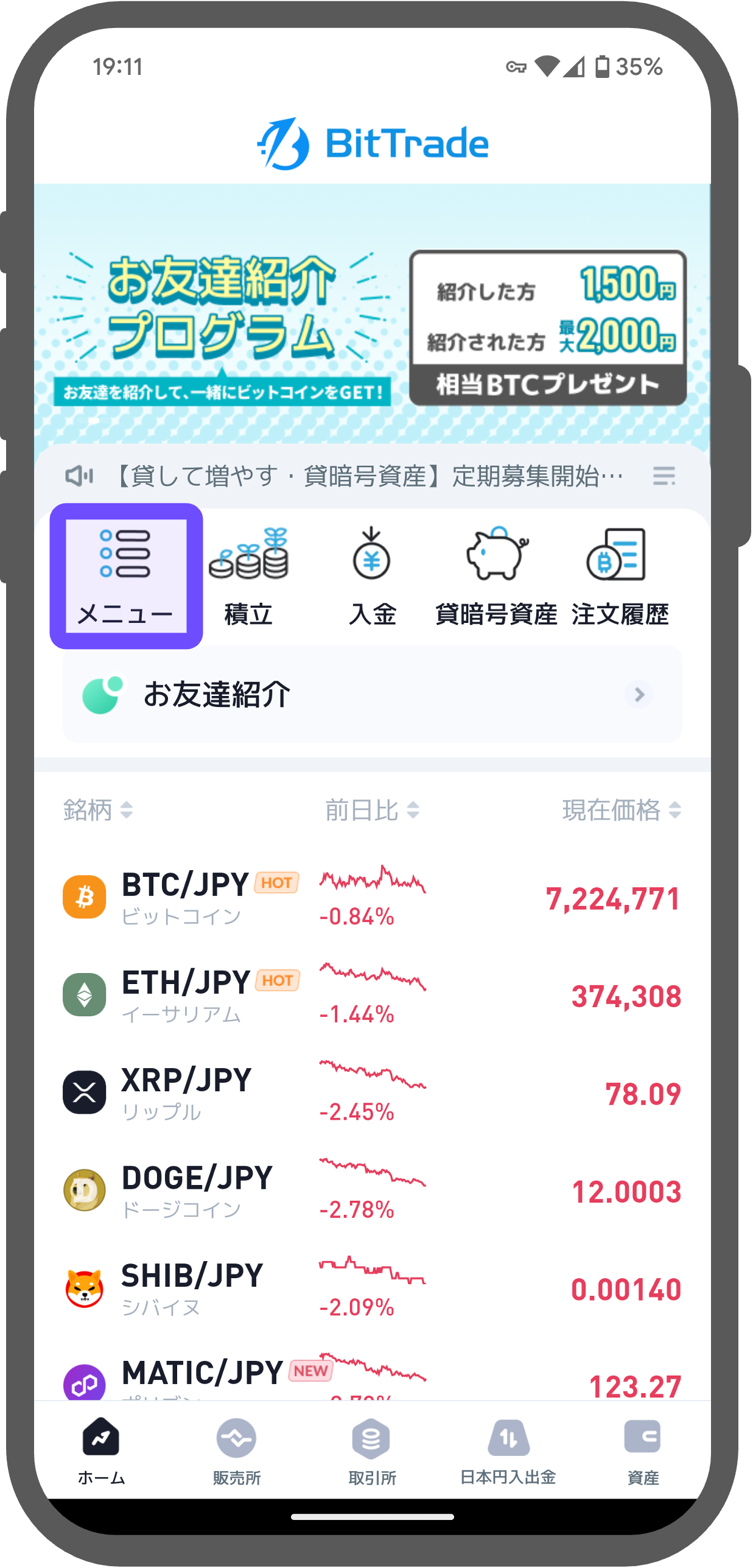Sort list by 前日比
753x1568 pixels.
coord(371,810)
